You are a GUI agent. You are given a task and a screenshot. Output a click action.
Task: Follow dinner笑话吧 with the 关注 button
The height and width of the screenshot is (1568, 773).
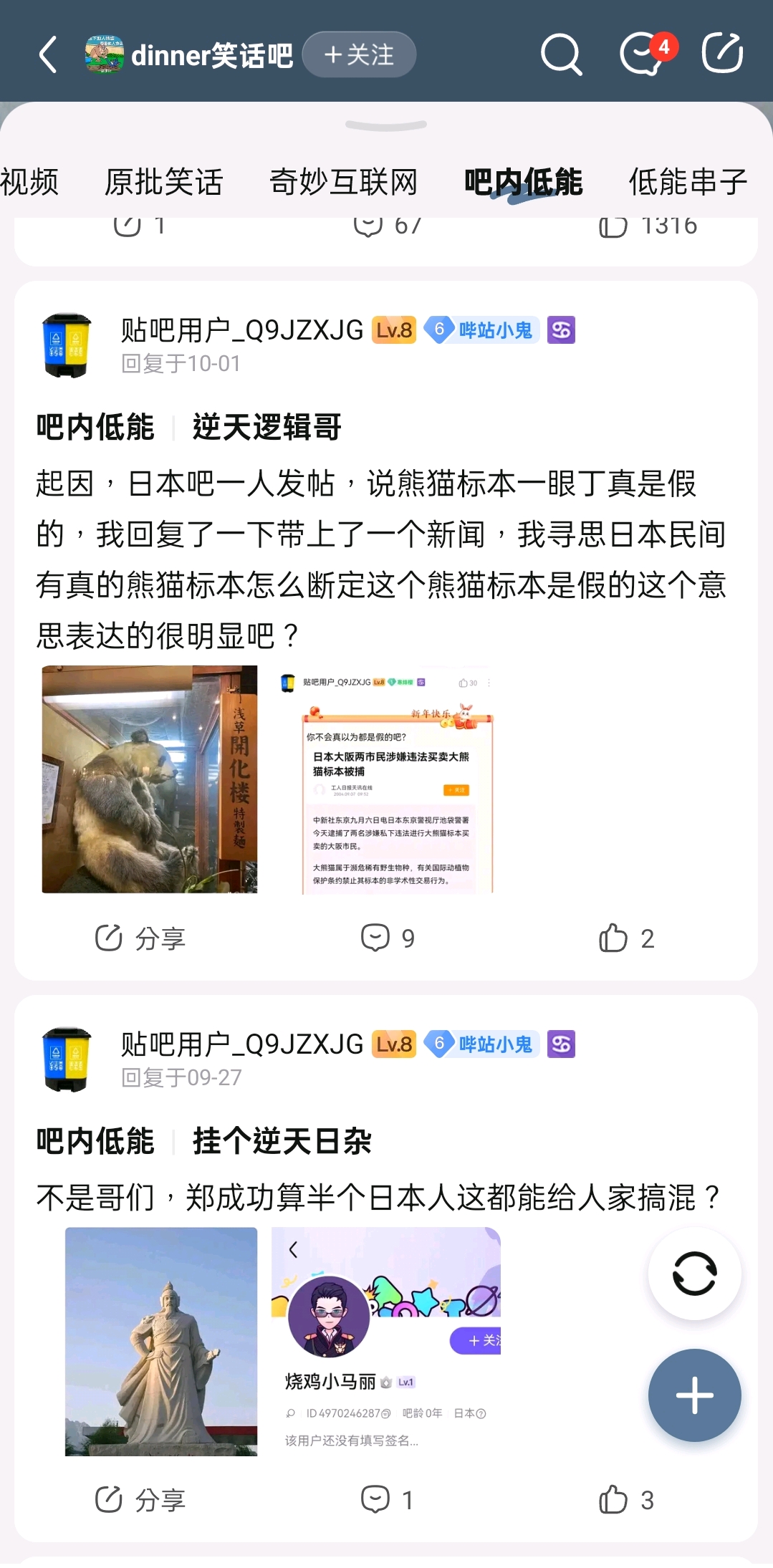click(x=359, y=55)
